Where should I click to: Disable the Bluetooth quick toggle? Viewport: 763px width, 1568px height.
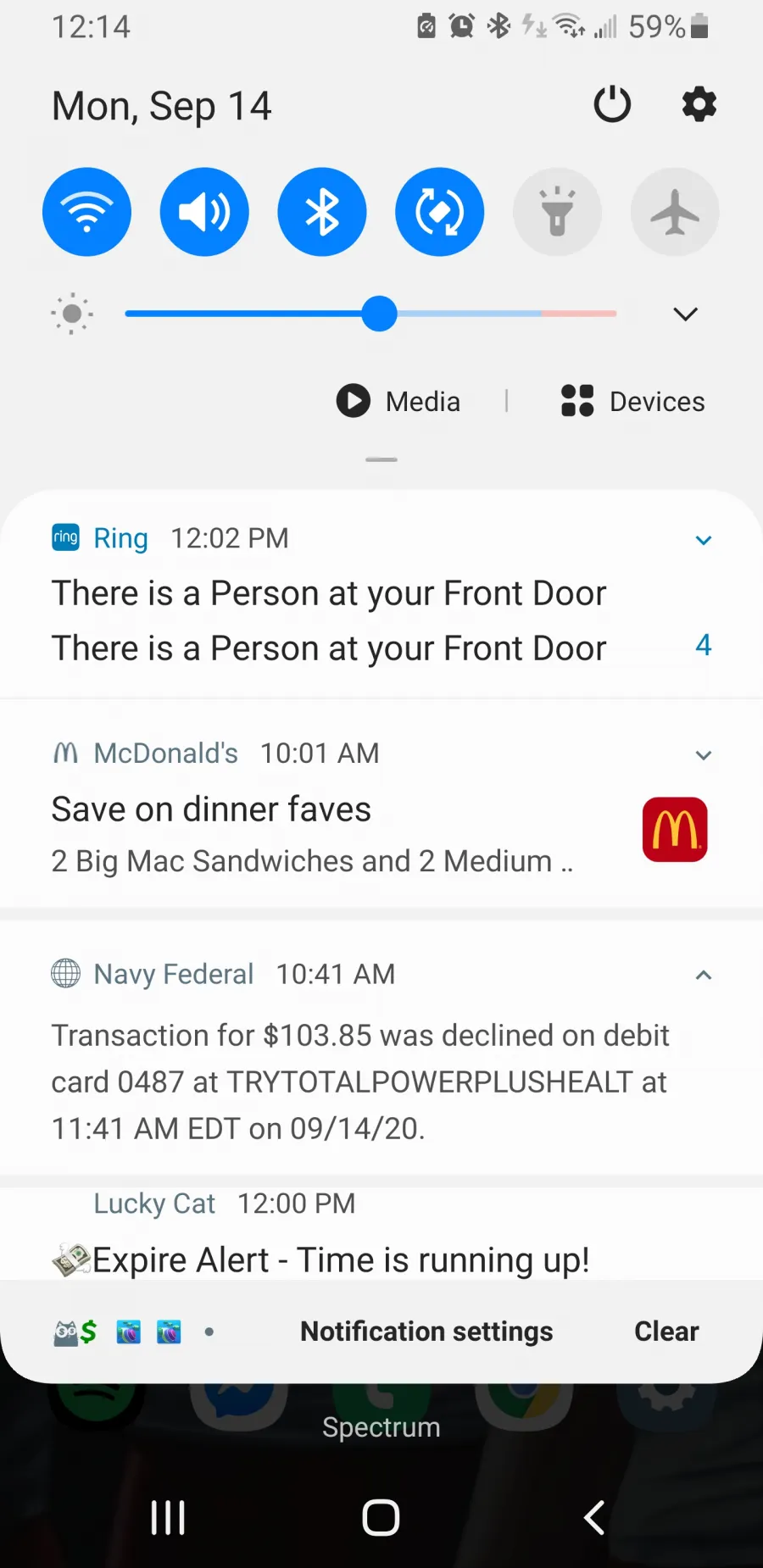(322, 212)
